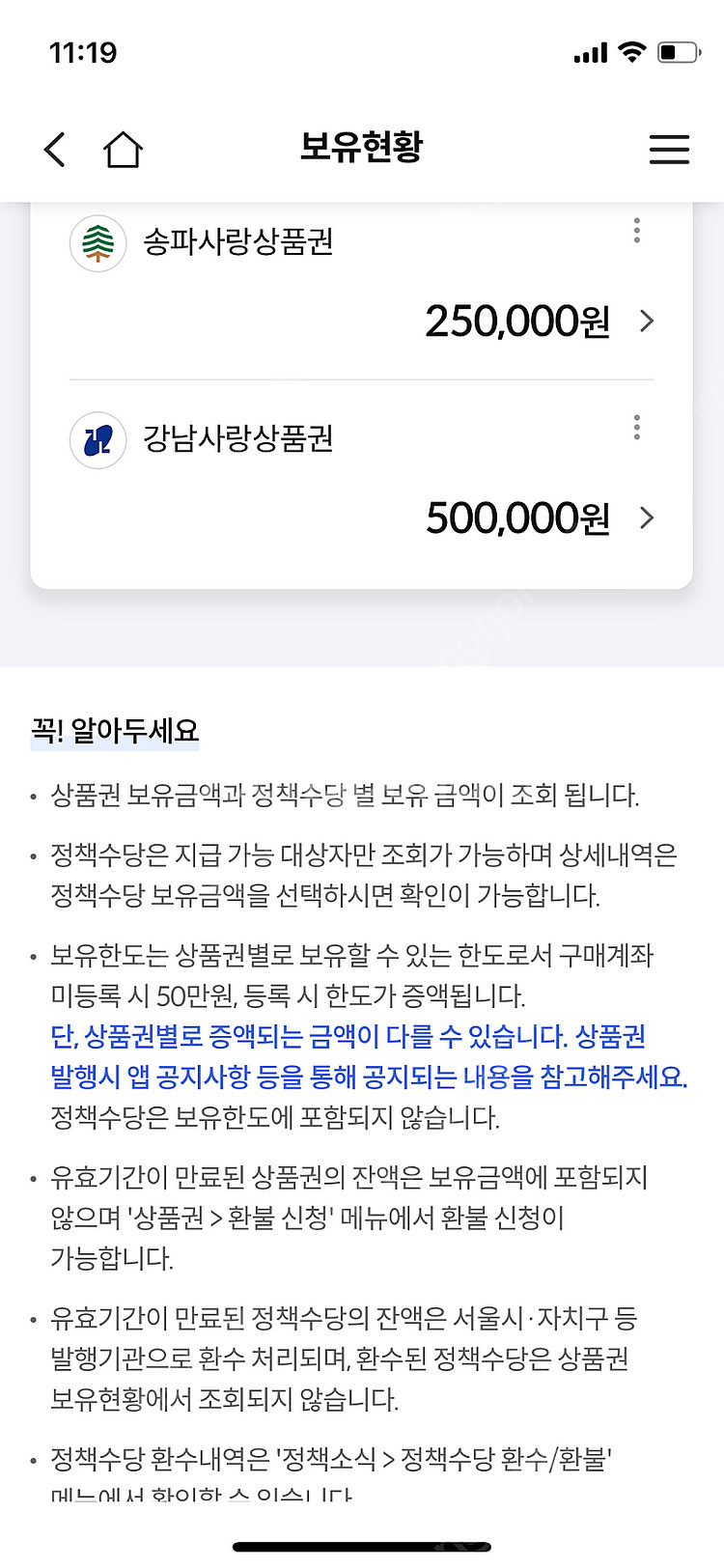View 강남사랑상품권 500,000원 balance details
The width and height of the screenshot is (724, 1568).
point(646,518)
